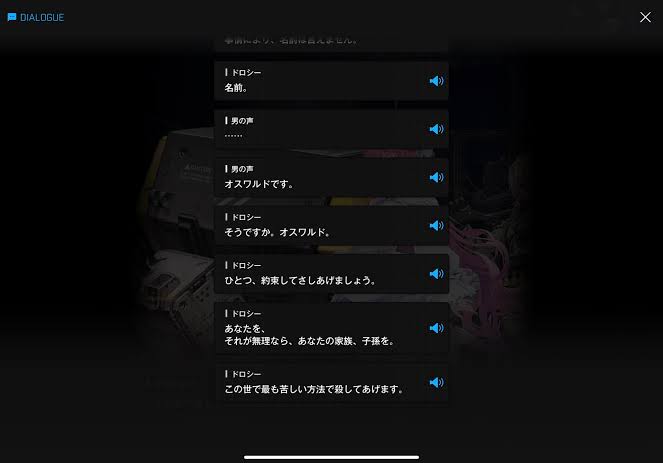This screenshot has width=663, height=463.
Task: Play voice for ひとつ、約束してさしあげましょう。
Action: pyautogui.click(x=436, y=273)
